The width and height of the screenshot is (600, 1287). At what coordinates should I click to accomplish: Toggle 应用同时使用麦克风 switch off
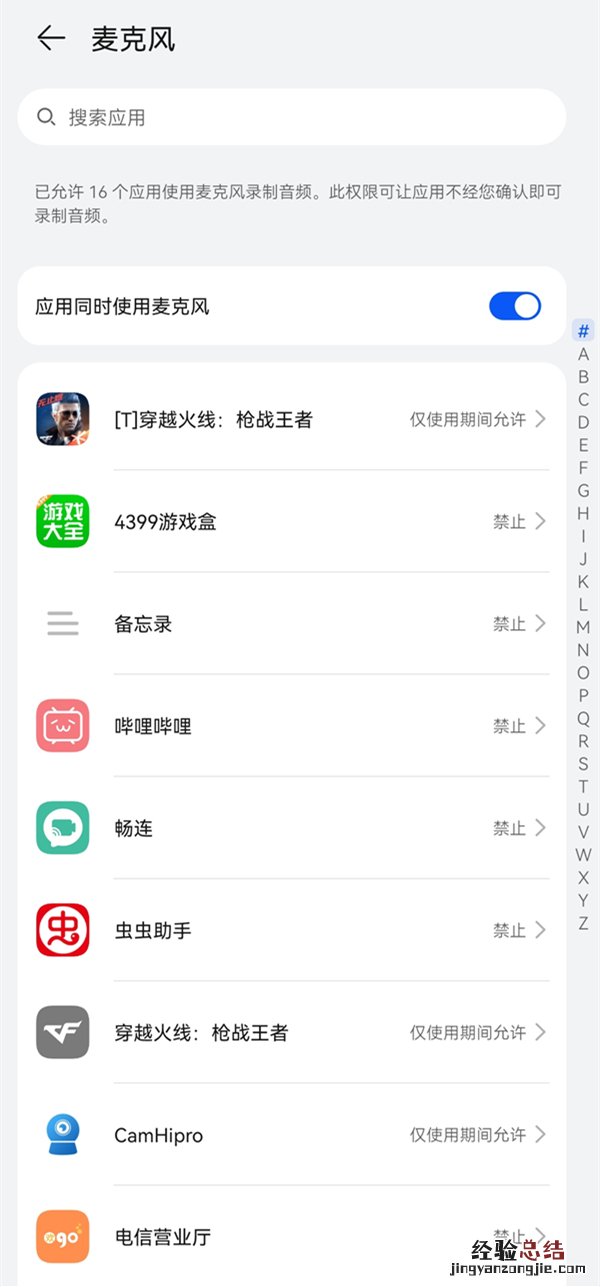[514, 306]
